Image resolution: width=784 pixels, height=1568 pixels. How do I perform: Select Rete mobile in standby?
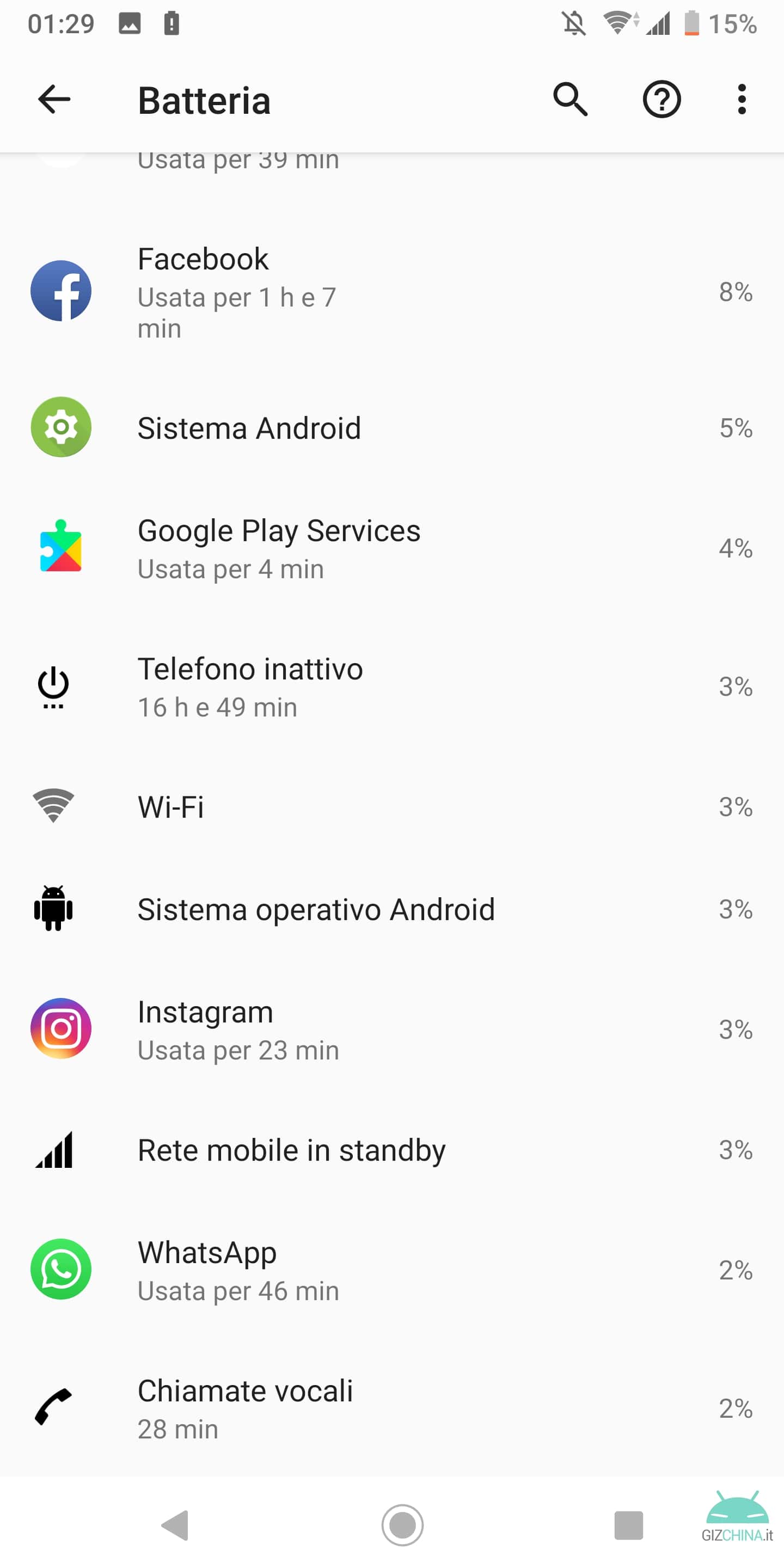click(x=392, y=1150)
